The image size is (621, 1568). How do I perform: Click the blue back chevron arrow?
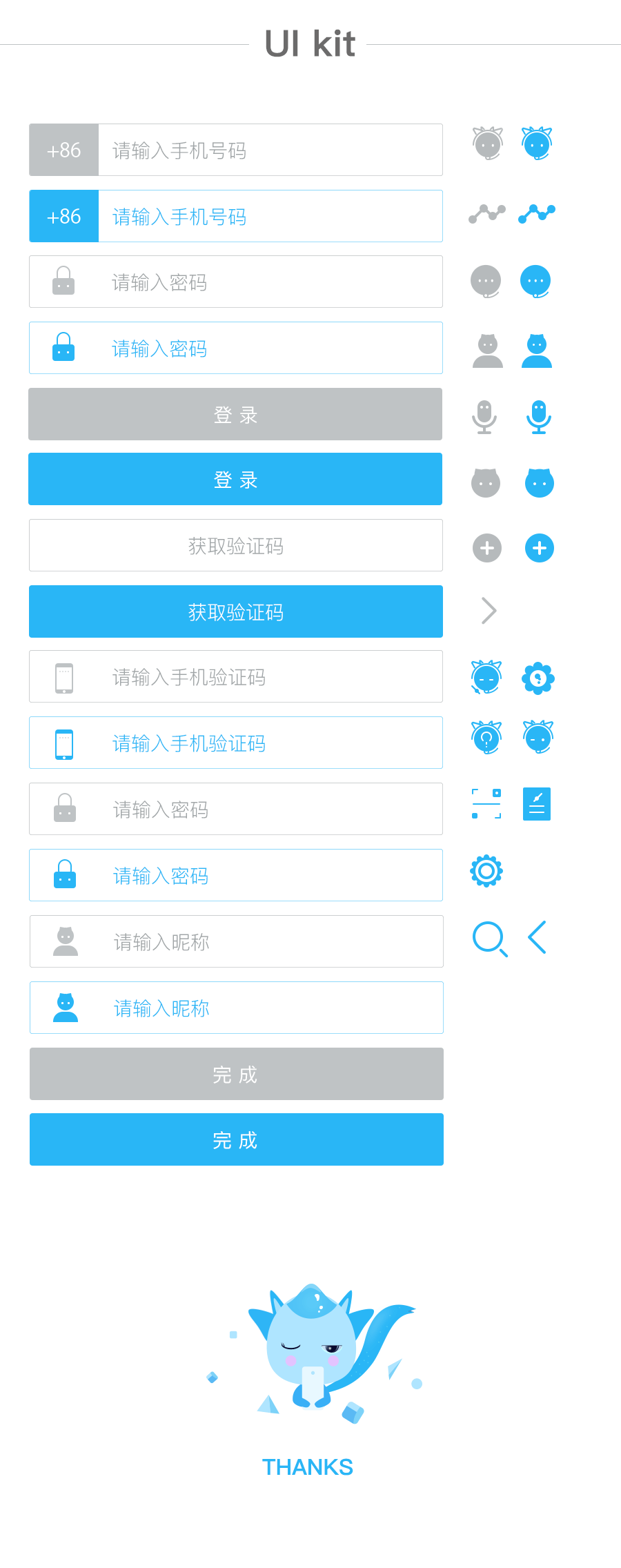coord(539,937)
